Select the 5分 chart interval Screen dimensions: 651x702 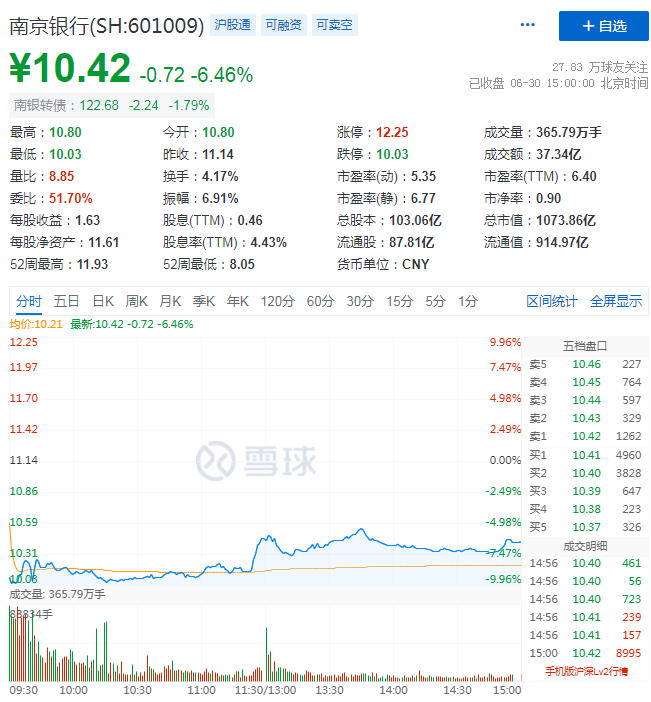point(435,301)
